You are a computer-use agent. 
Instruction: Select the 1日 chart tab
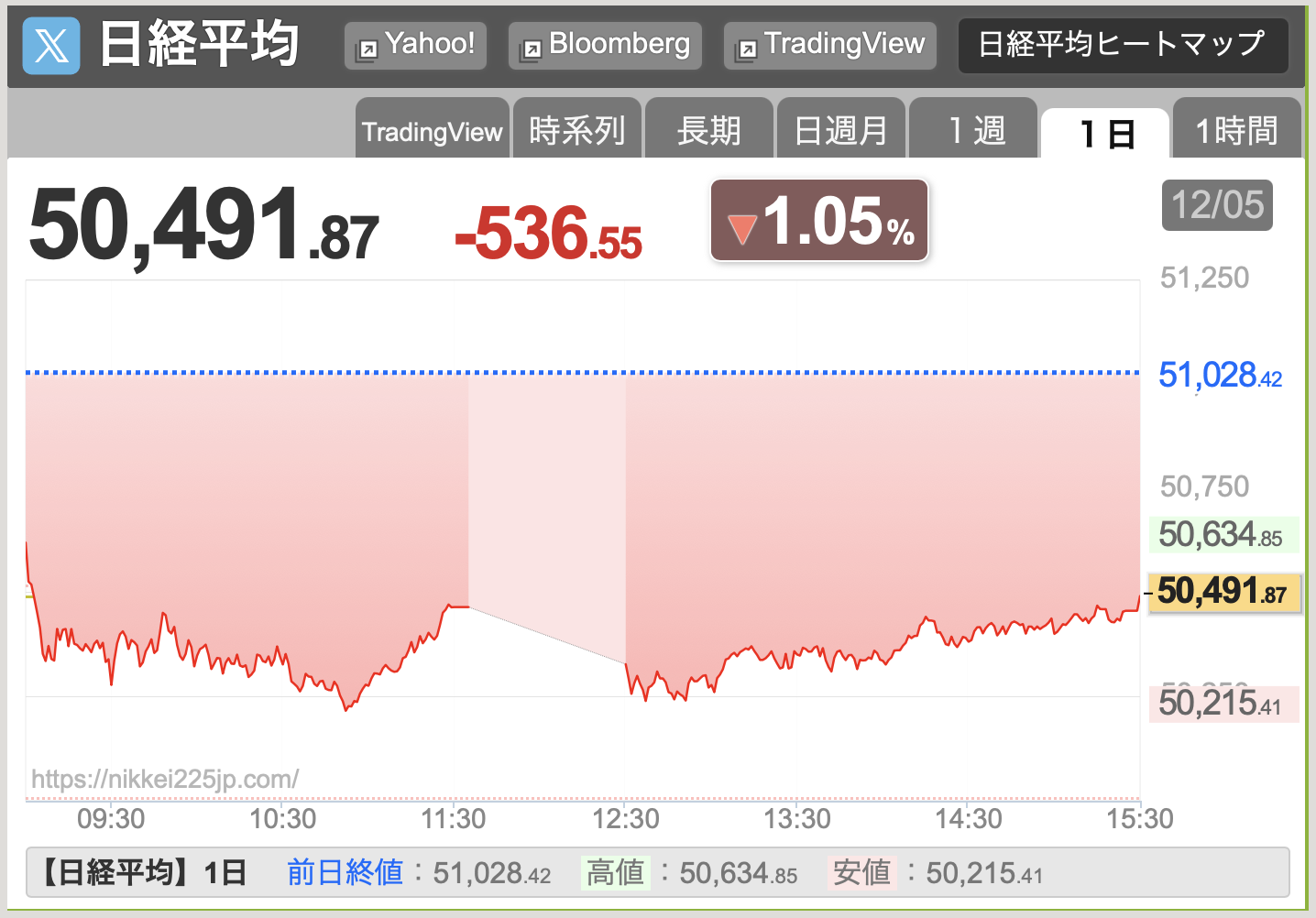[1106, 134]
